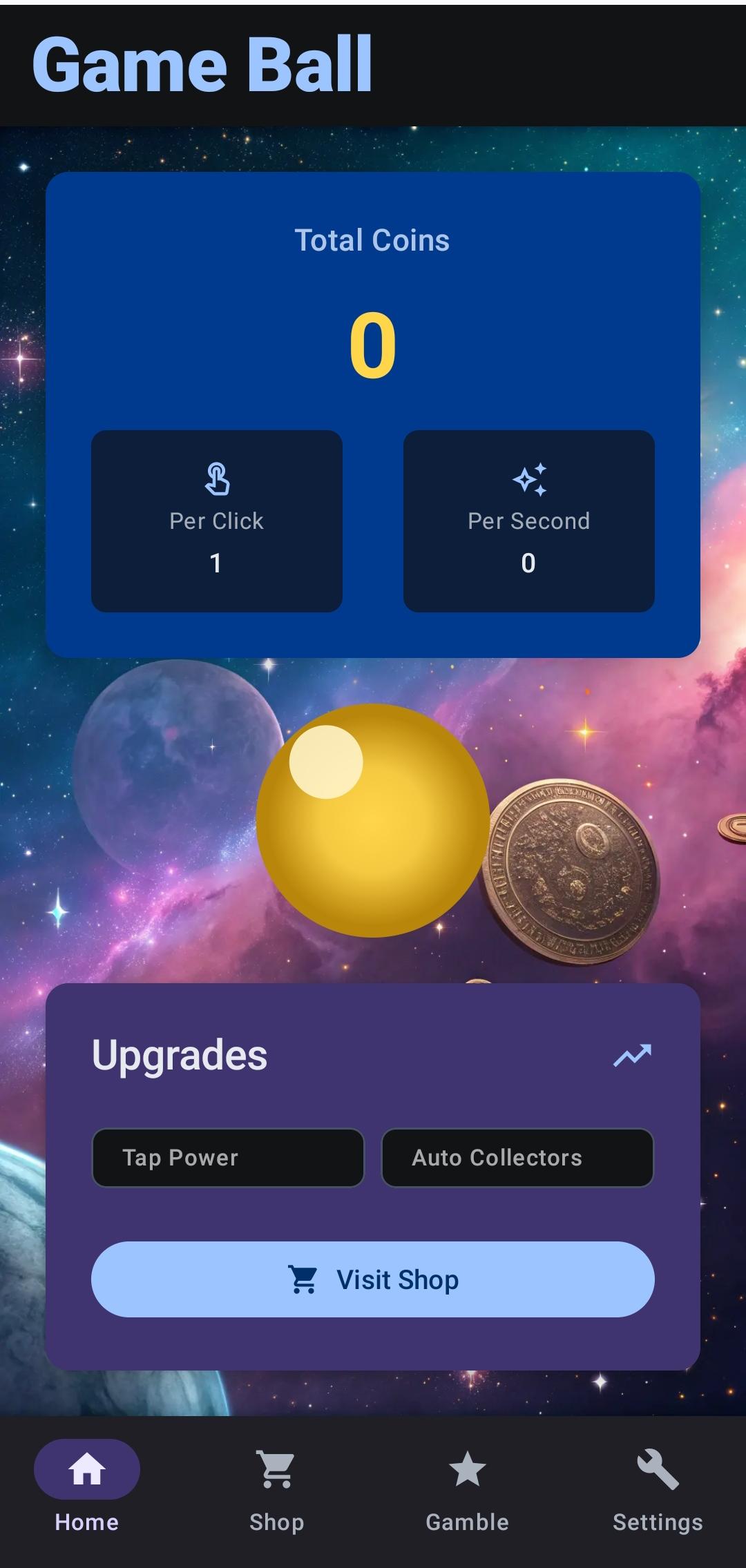This screenshot has width=746, height=1568.
Task: Choose the Auto Collectors upgrade chip
Action: pos(517,1158)
